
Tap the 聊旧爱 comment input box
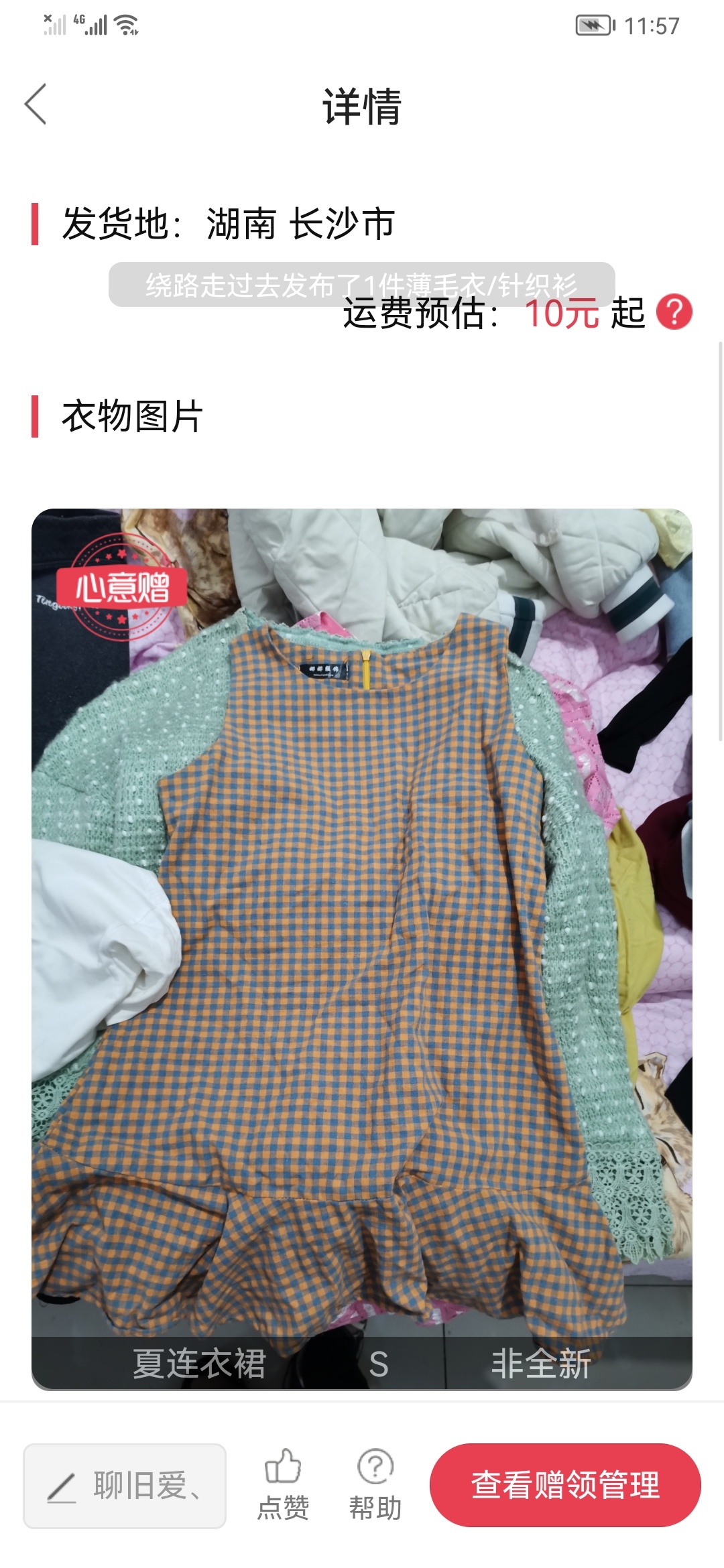tap(125, 1486)
